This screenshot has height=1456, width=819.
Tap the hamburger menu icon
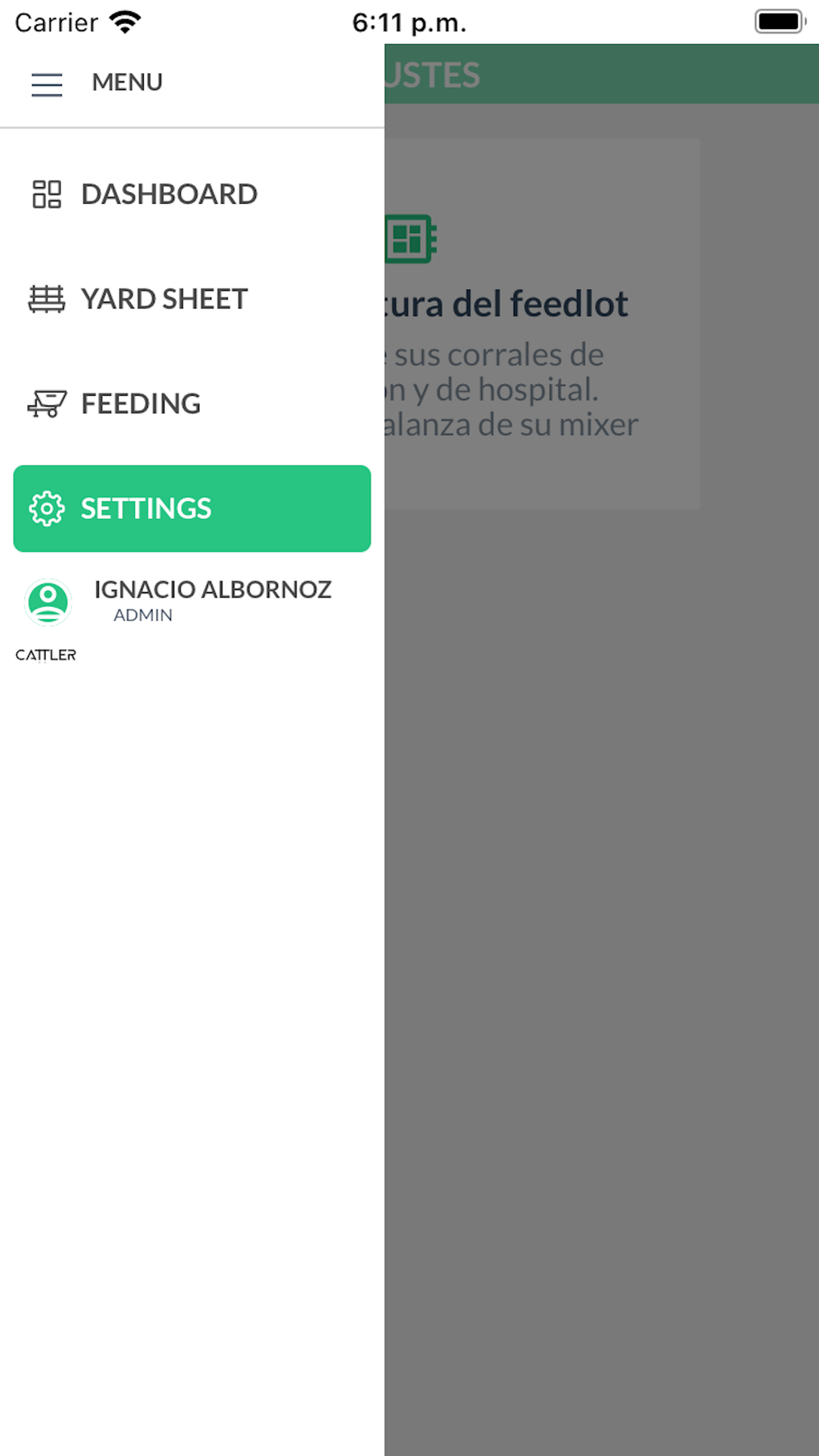click(47, 84)
